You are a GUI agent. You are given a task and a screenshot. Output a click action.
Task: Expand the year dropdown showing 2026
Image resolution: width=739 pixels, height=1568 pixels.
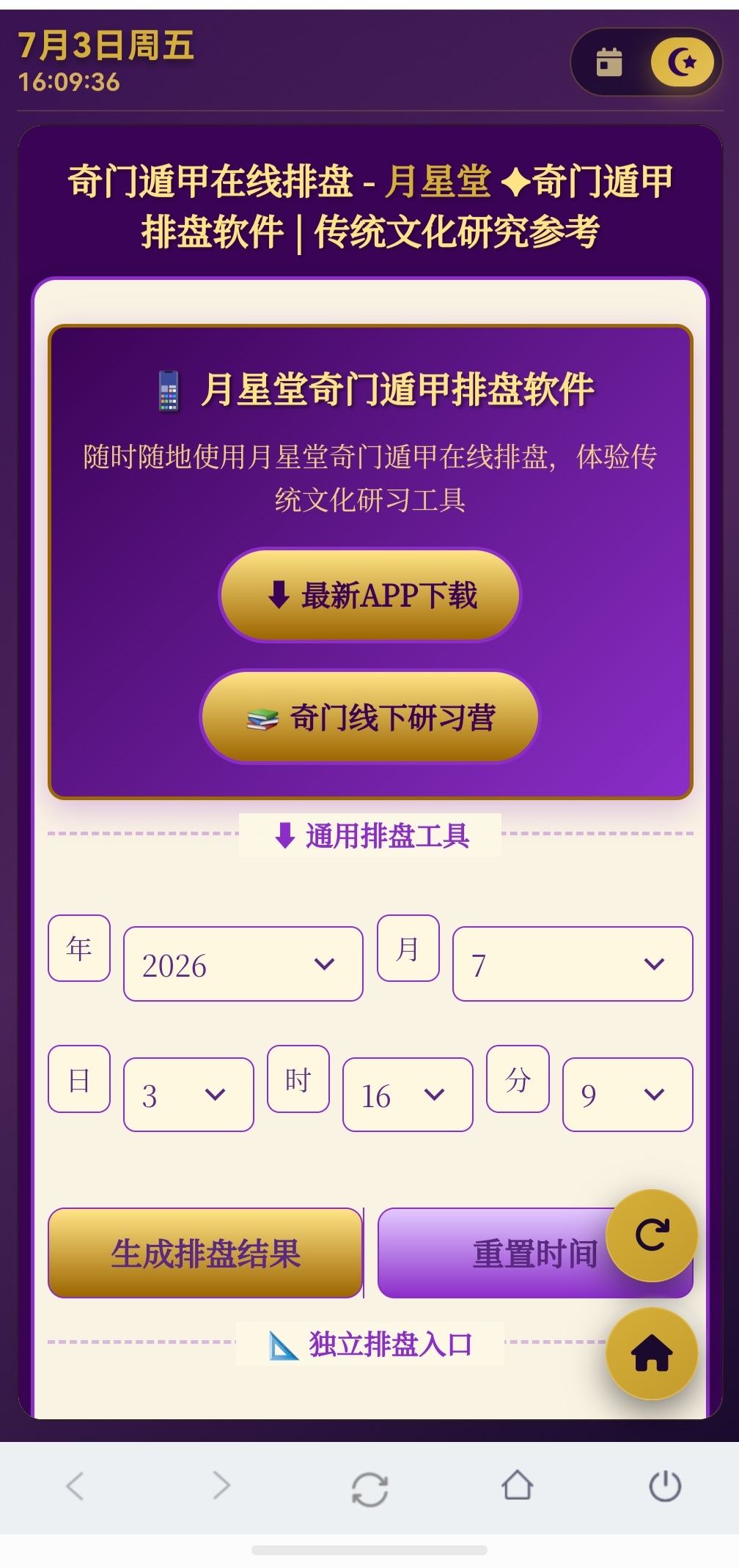click(x=243, y=964)
